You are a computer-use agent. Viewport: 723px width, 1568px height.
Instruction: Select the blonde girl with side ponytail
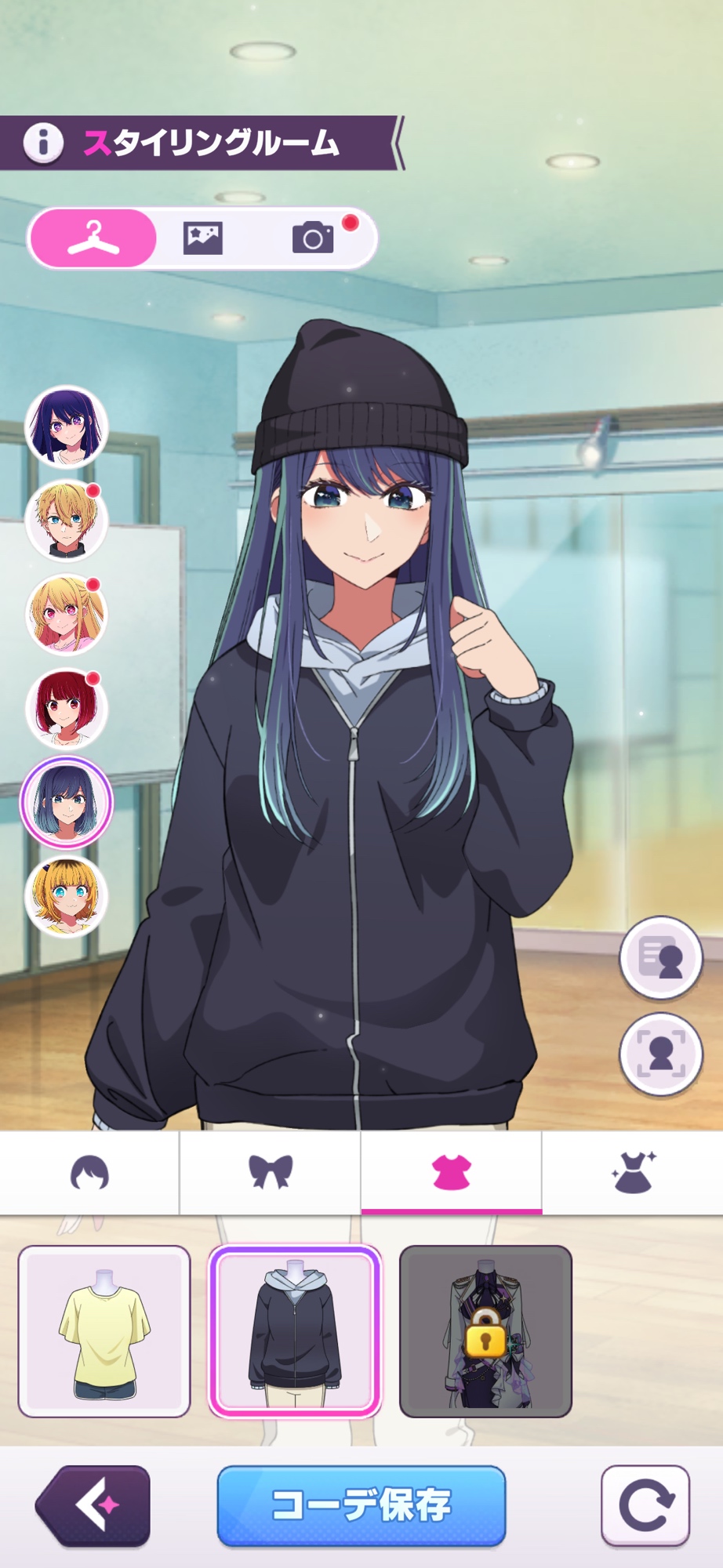67,615
